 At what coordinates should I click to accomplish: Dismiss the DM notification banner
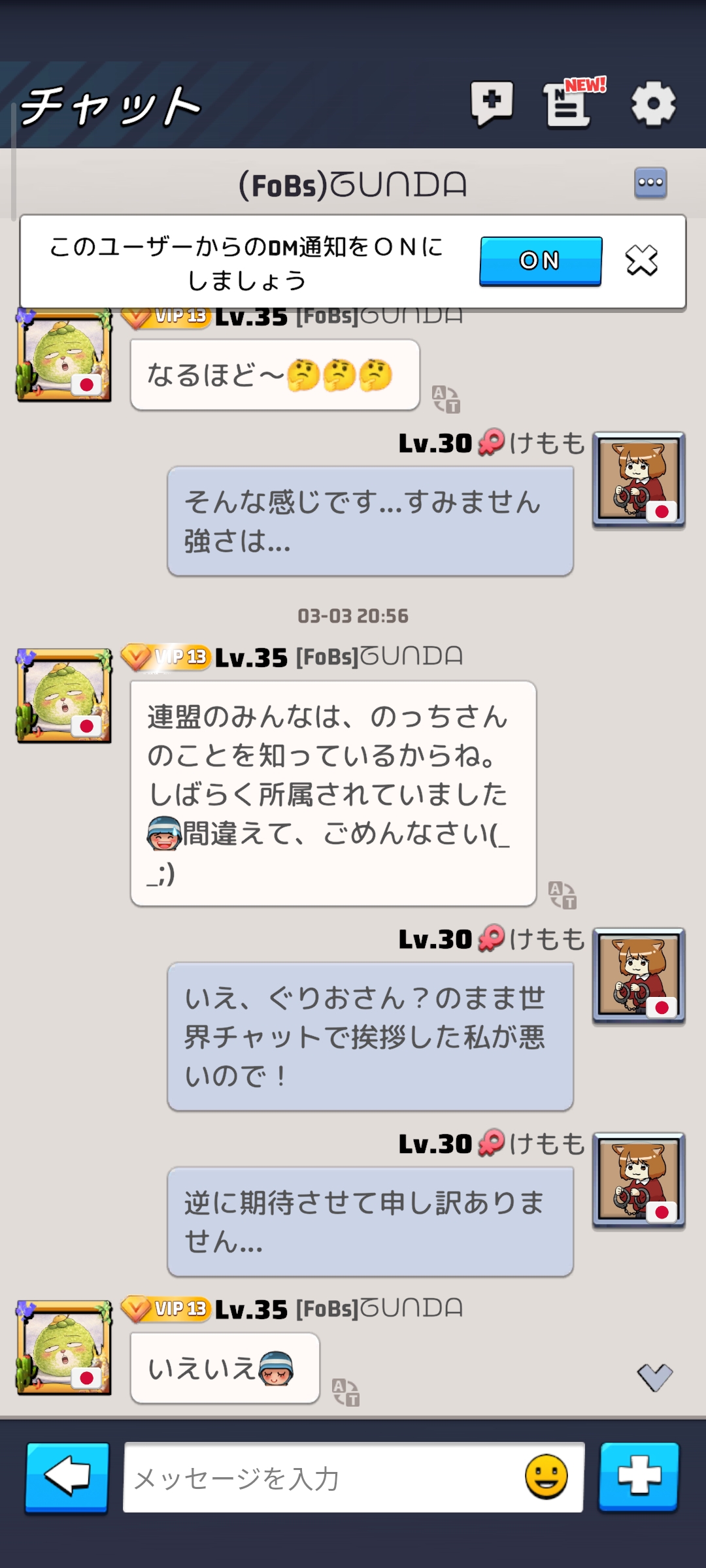pyautogui.click(x=641, y=261)
